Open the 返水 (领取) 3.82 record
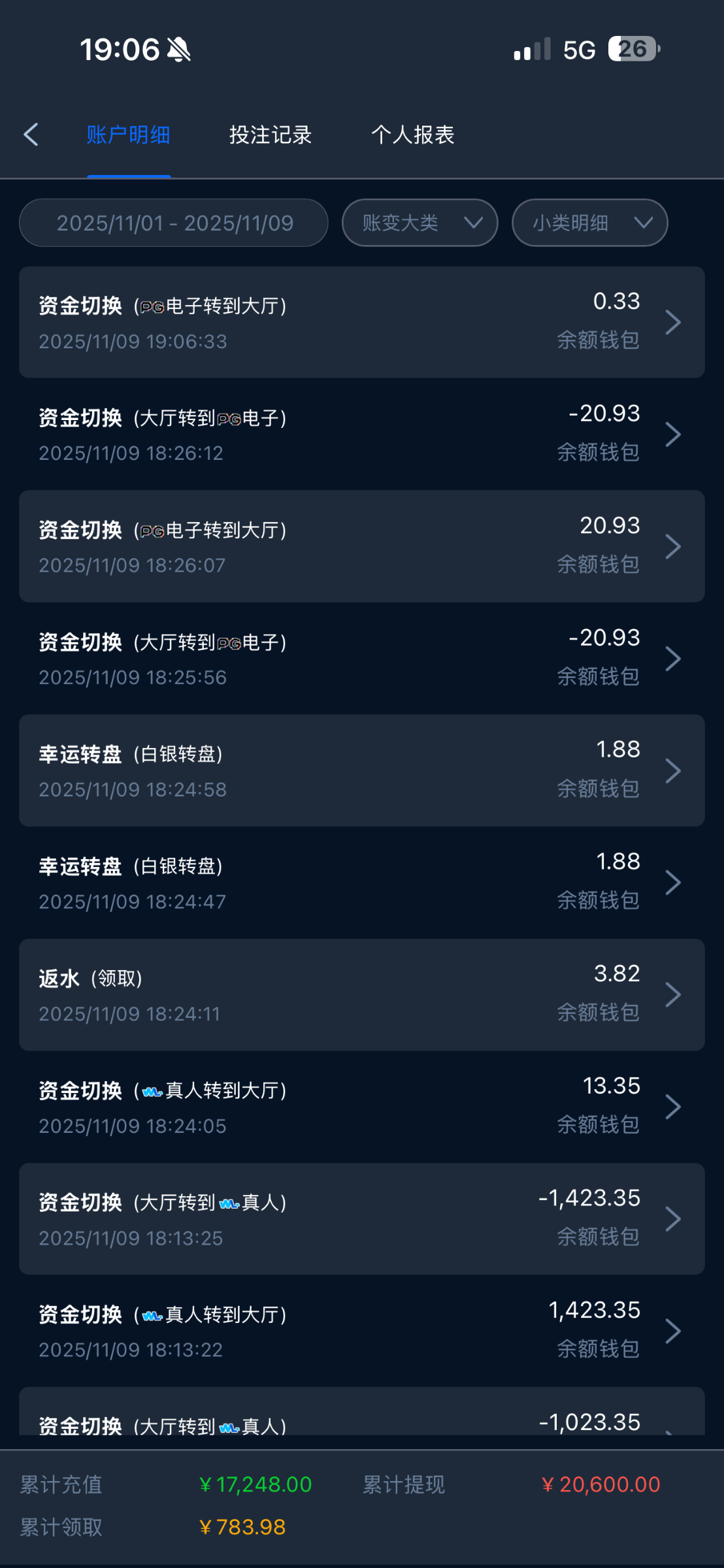The width and height of the screenshot is (724, 1568). 361,995
